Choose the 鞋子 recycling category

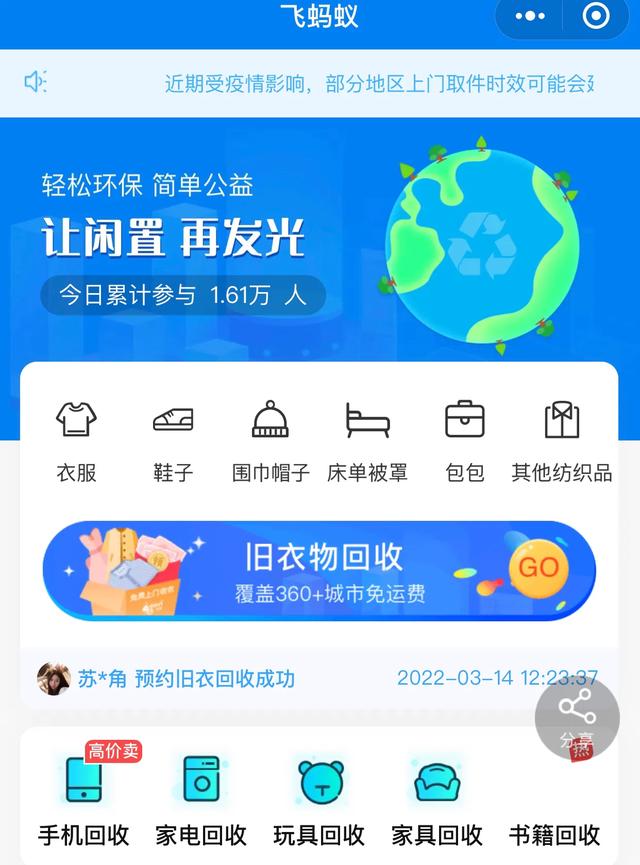[173, 440]
